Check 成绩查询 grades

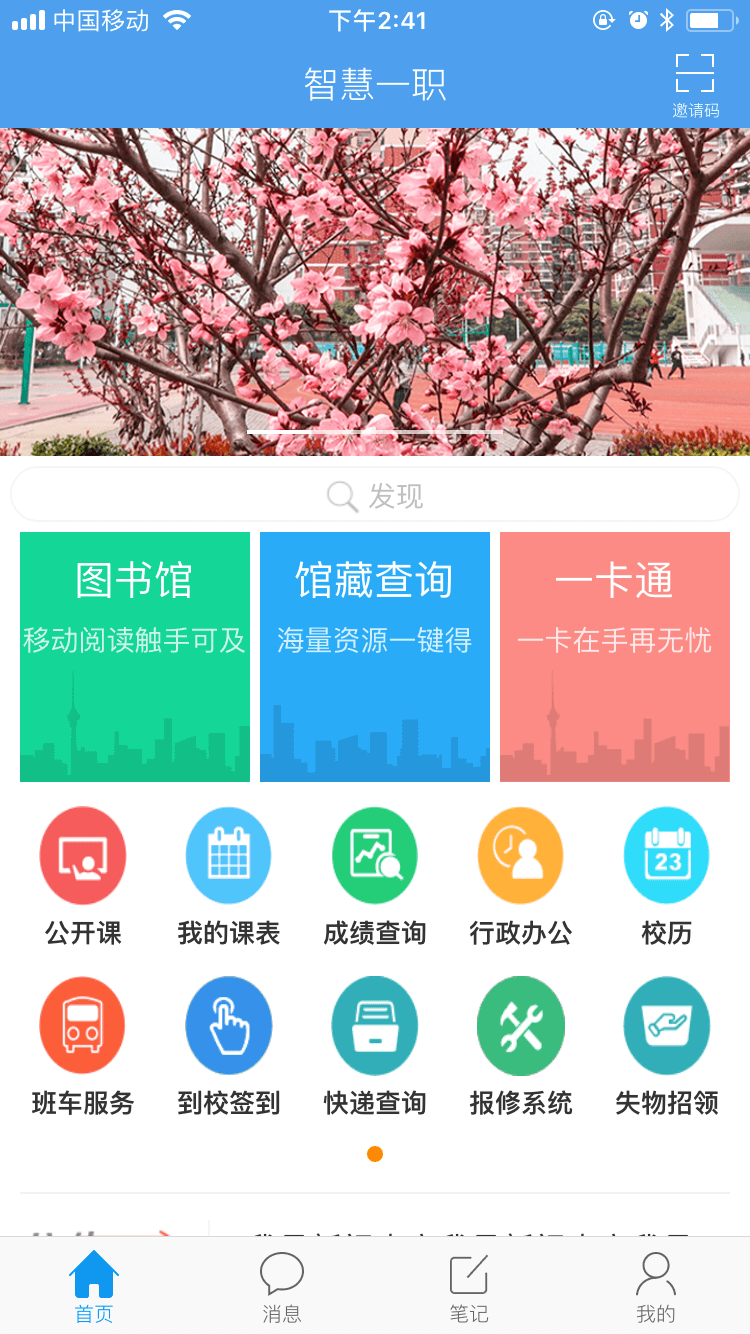(375, 856)
